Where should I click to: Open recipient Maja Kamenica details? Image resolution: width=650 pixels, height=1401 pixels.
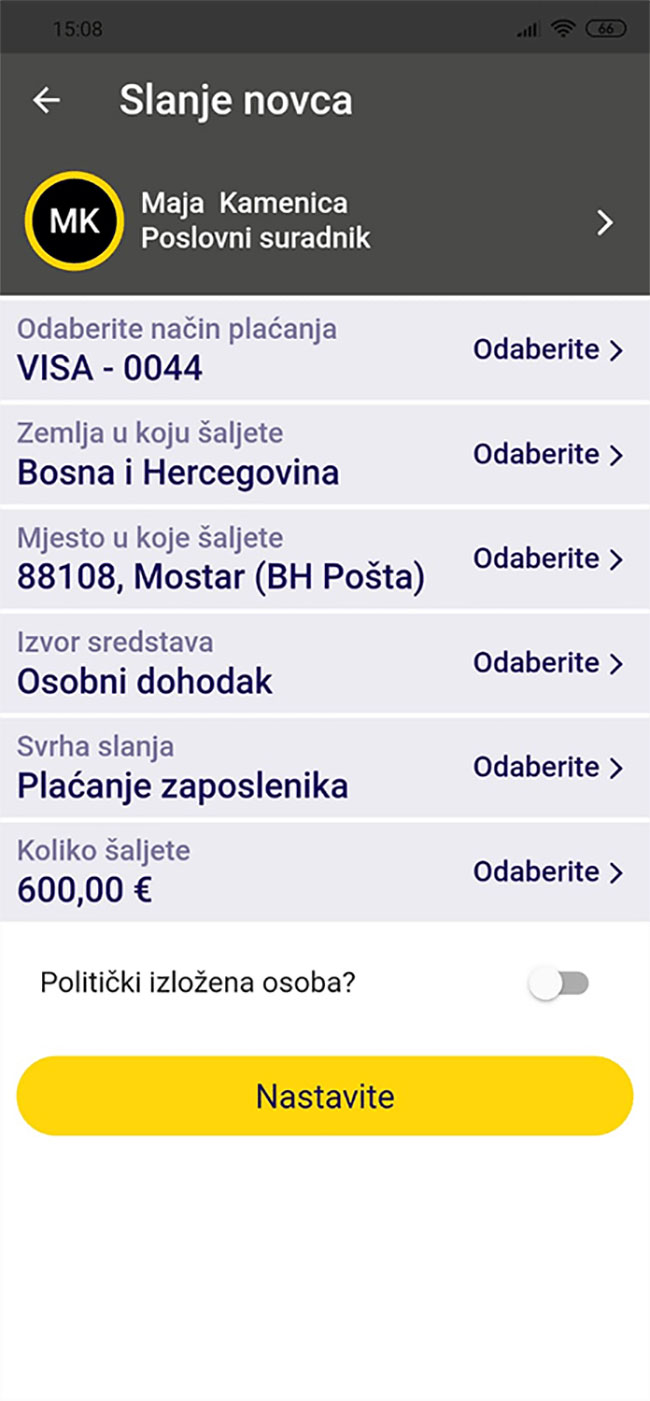(325, 222)
